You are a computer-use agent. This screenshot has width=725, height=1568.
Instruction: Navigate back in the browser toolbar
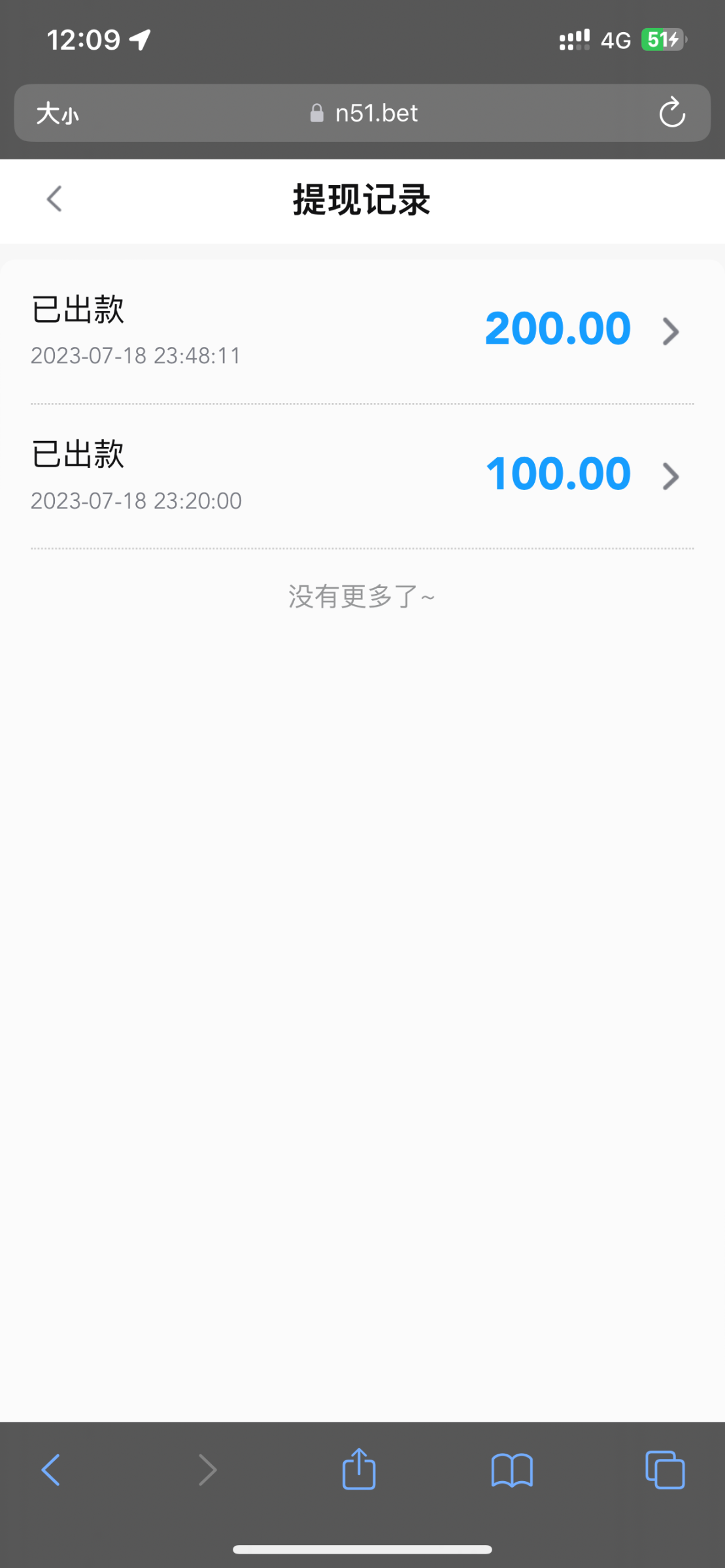(x=51, y=1470)
